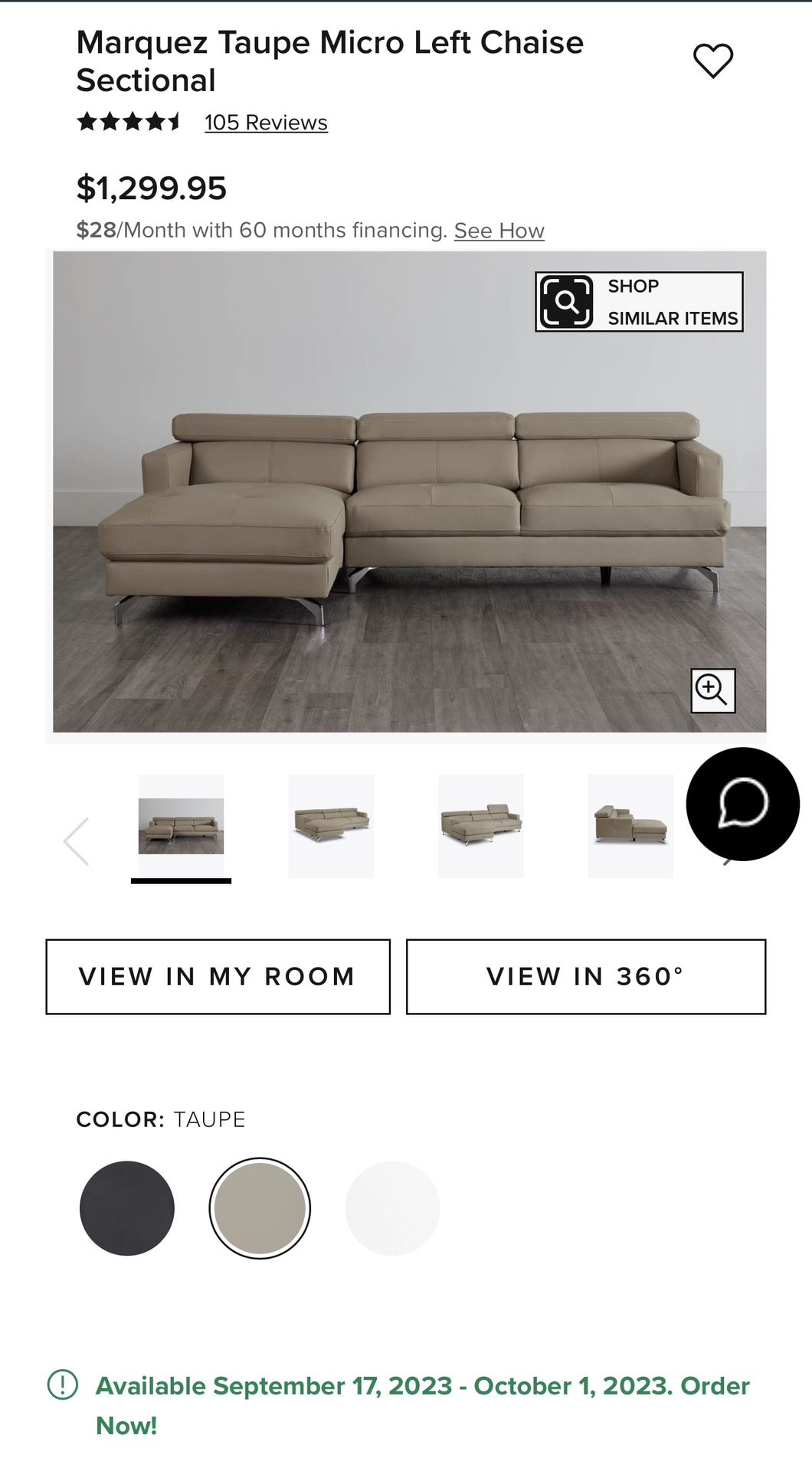This screenshot has height=1471, width=812.
Task: Click the left carousel arrow
Action: [x=74, y=840]
